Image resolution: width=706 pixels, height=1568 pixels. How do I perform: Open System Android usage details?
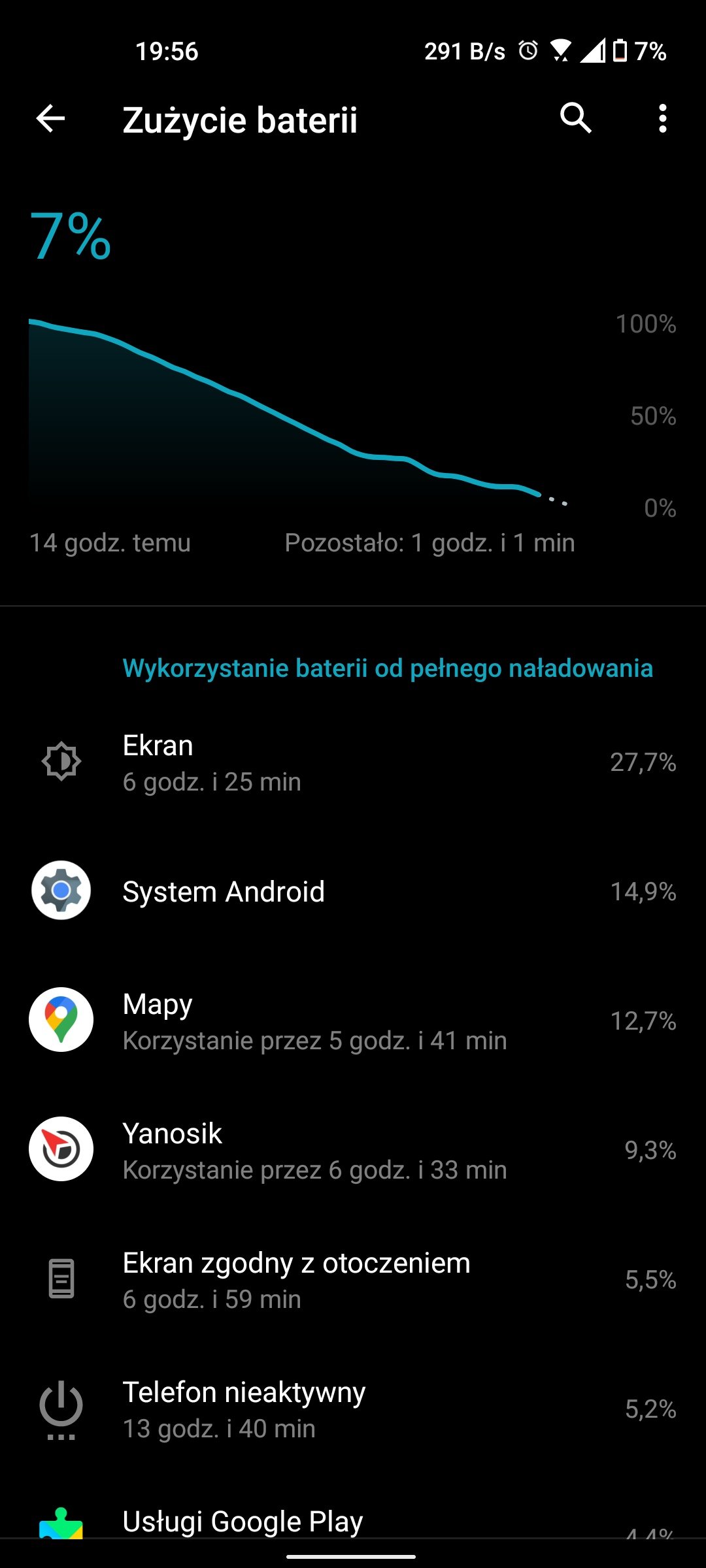pyautogui.click(x=353, y=891)
